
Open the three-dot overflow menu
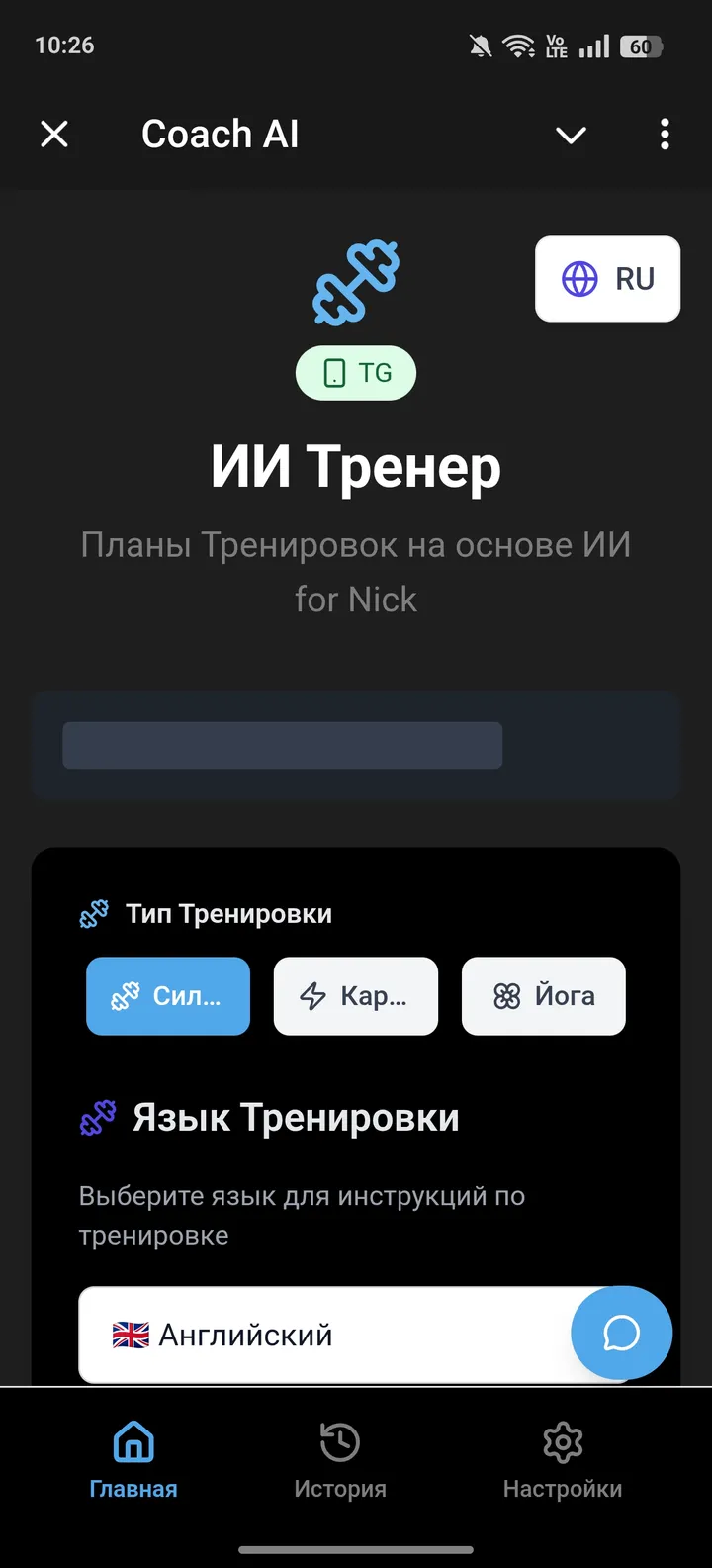(x=664, y=135)
